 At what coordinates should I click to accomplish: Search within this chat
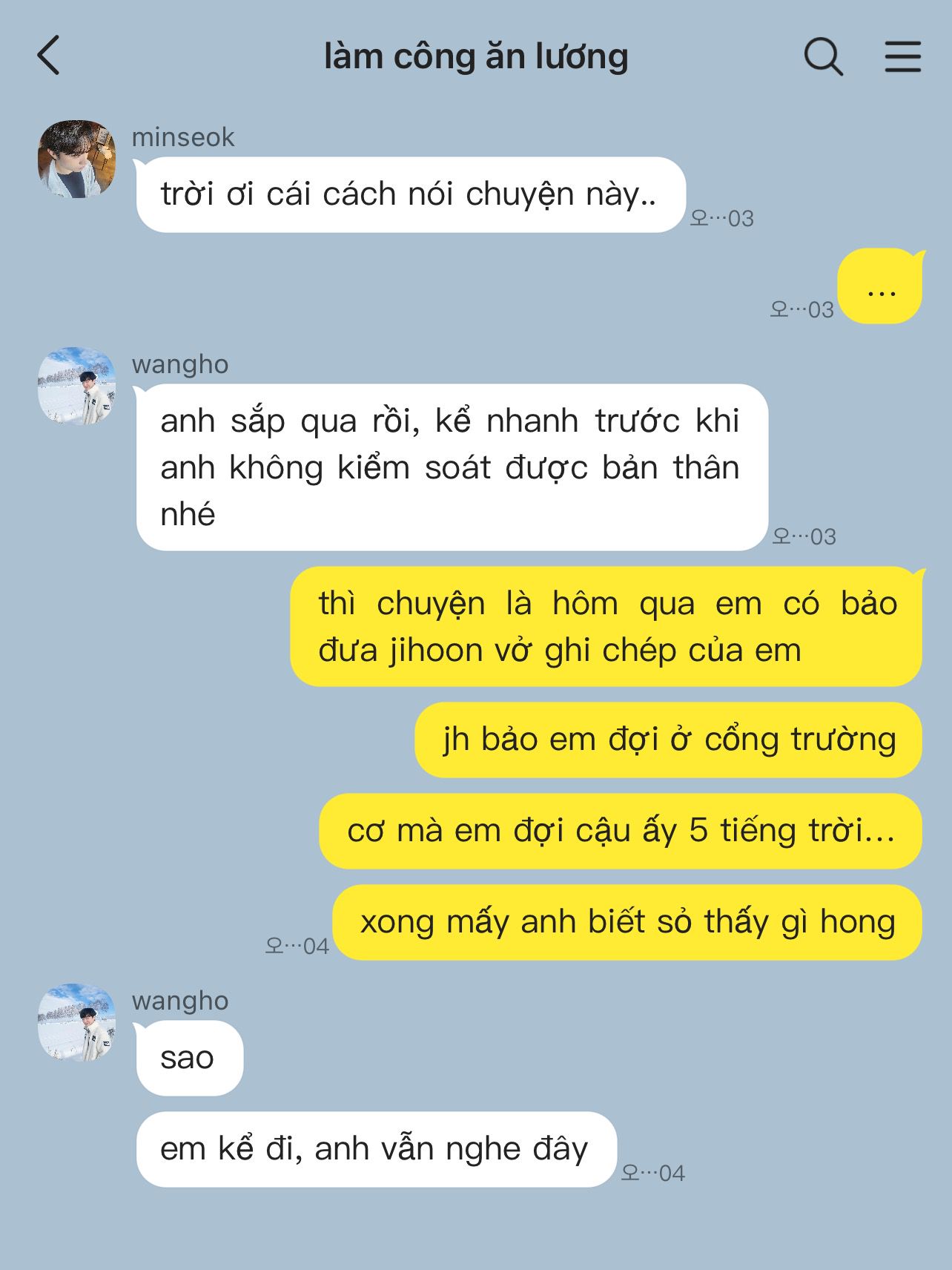824,56
